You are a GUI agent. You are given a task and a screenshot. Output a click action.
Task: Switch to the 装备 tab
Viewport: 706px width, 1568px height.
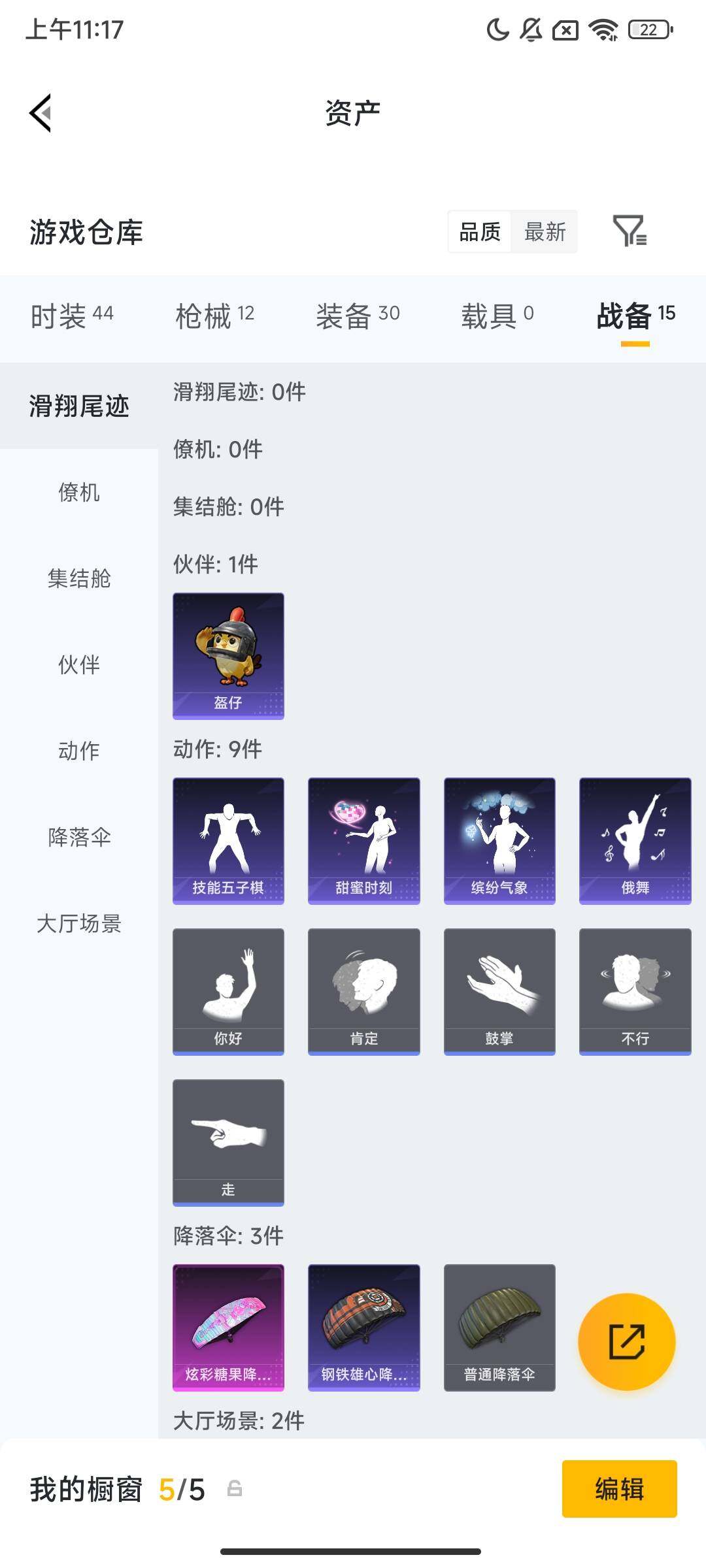point(357,316)
